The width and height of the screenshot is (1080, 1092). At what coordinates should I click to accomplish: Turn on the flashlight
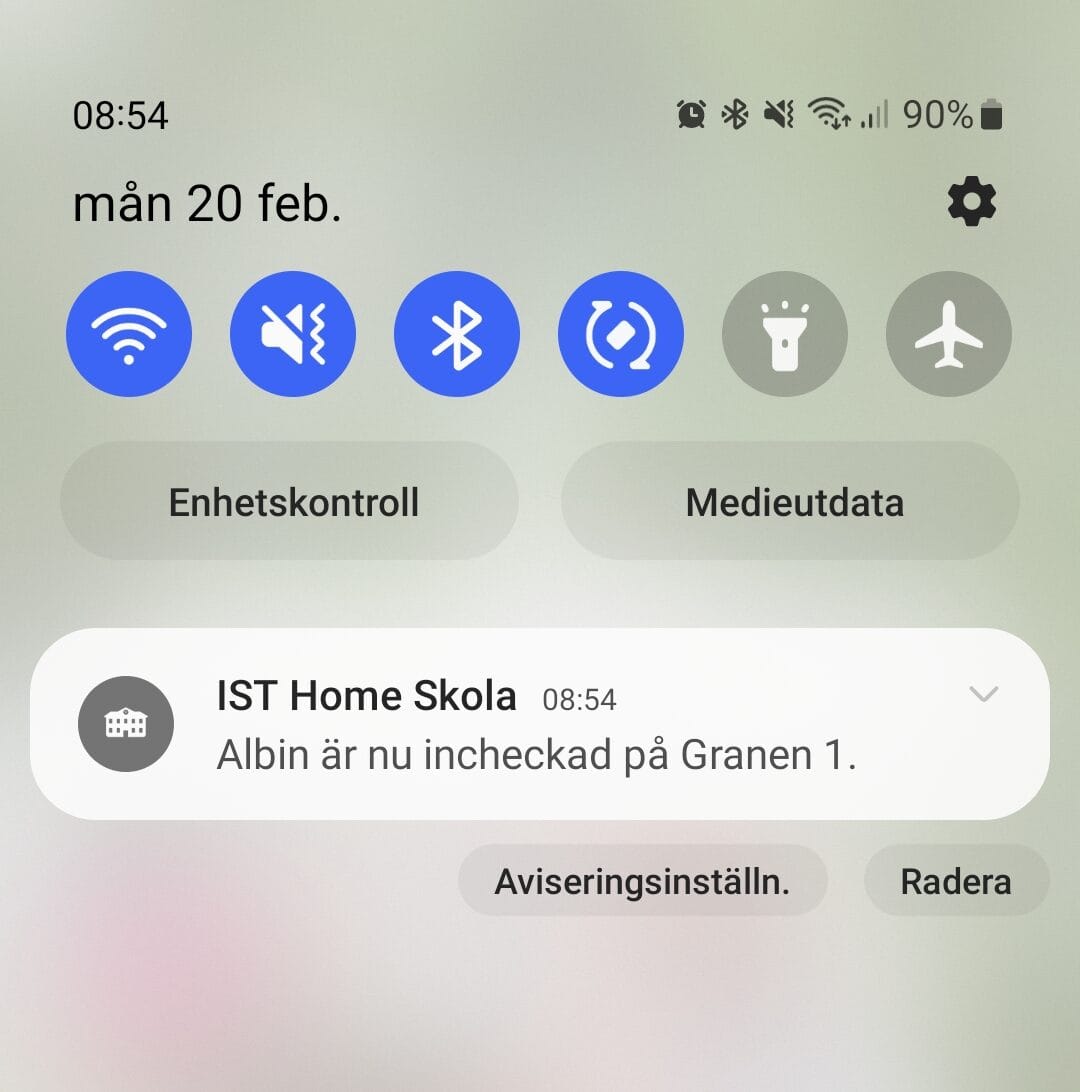785,334
